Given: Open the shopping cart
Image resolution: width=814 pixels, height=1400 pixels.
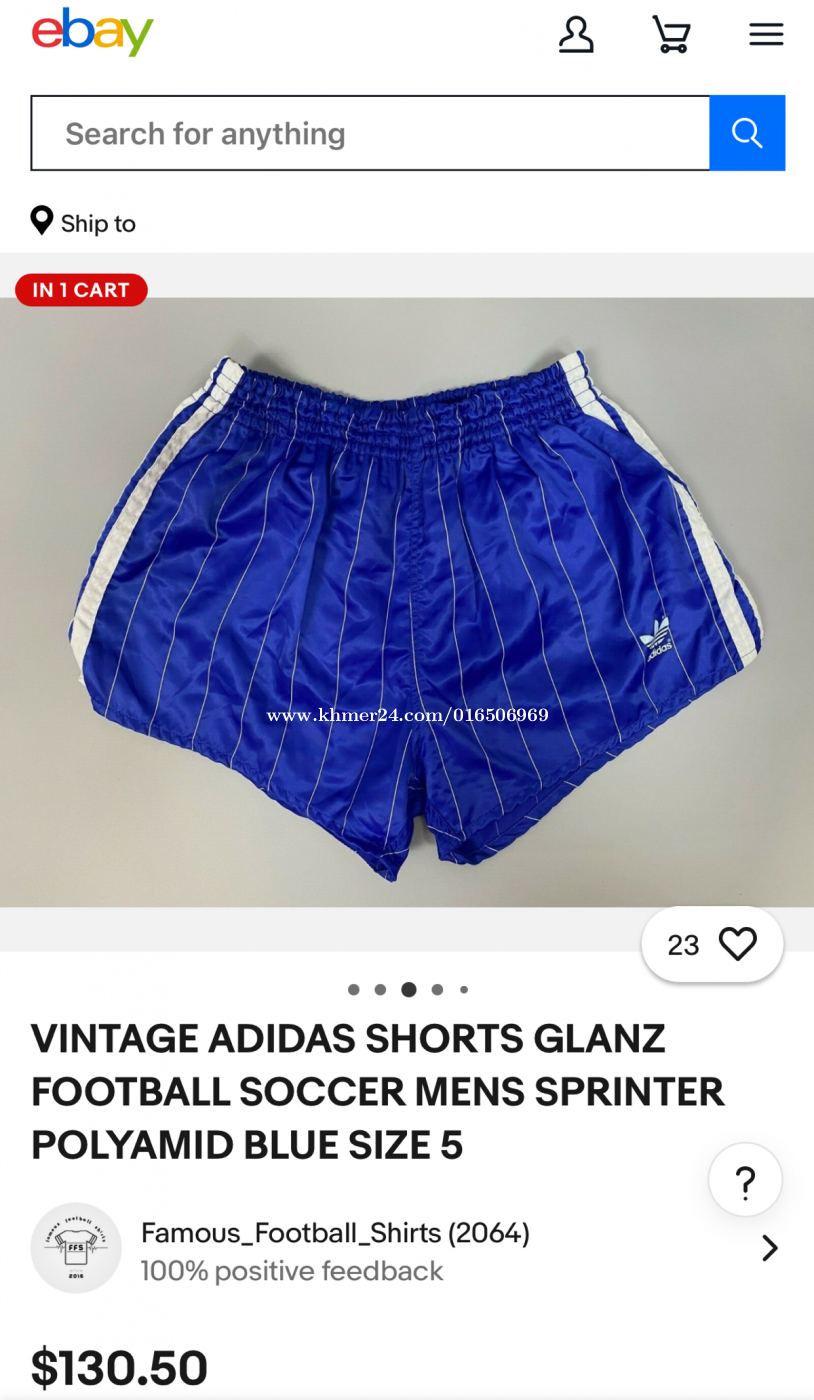Looking at the screenshot, I should tap(671, 35).
